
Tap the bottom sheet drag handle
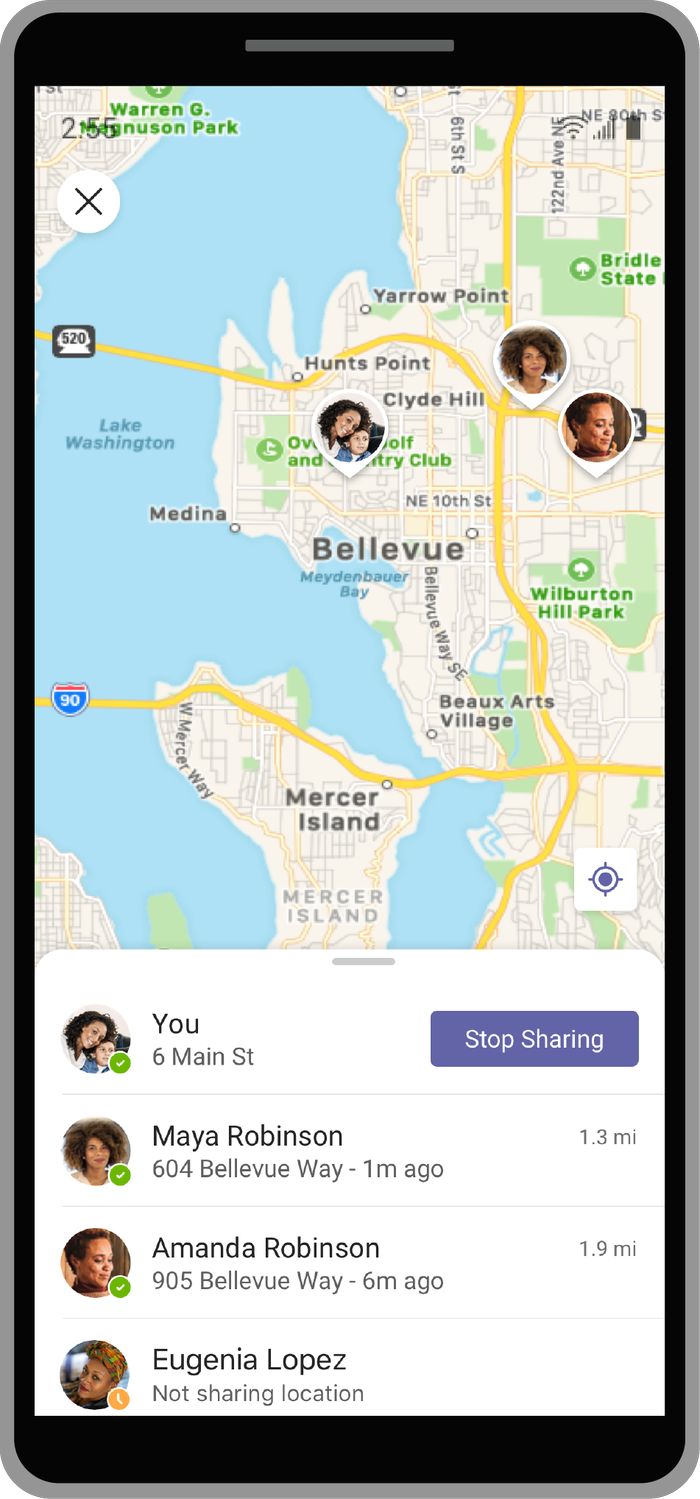[x=364, y=962]
